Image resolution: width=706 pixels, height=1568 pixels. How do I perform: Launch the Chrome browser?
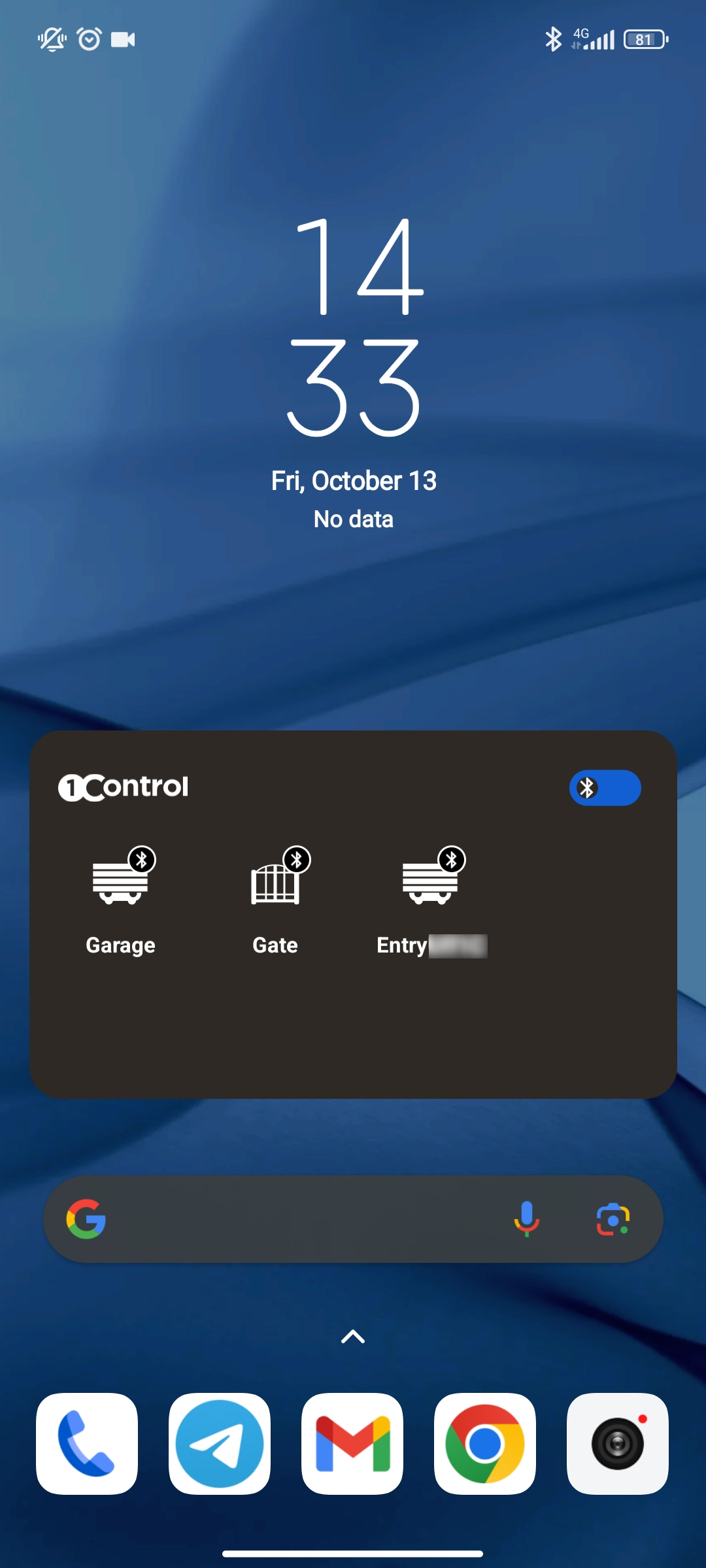[x=485, y=1444]
